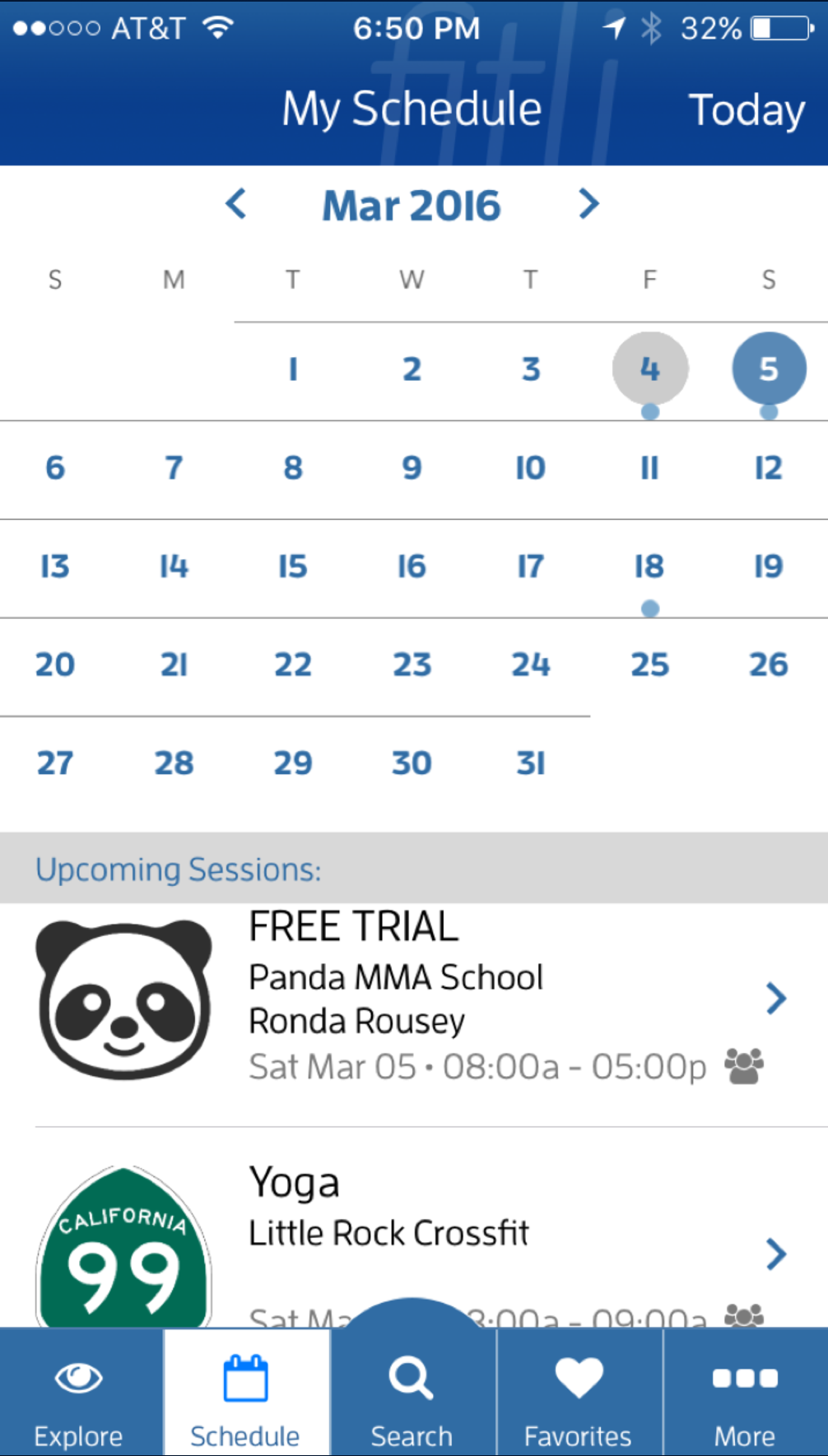Select March 4 on the calendar

[649, 369]
